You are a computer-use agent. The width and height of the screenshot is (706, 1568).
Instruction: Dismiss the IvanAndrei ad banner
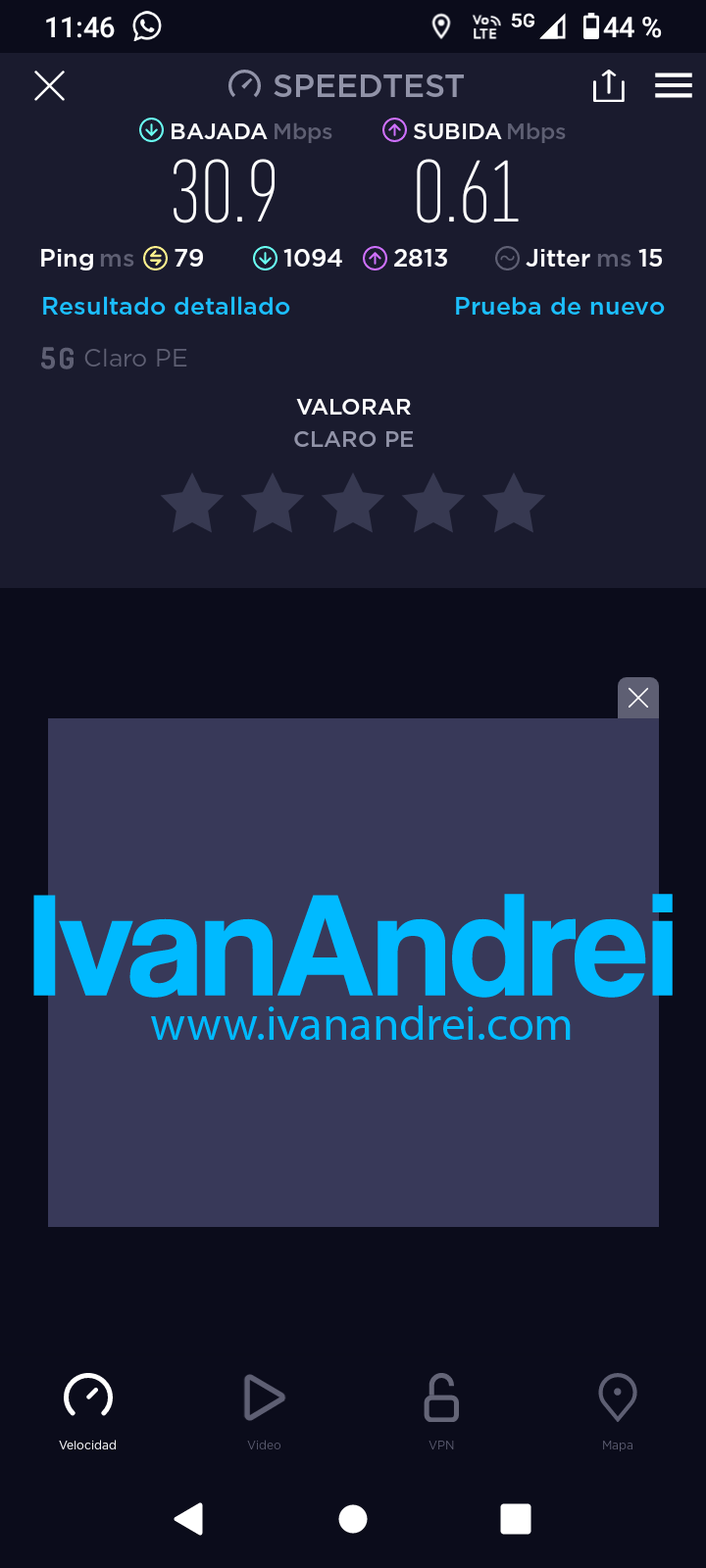(638, 698)
